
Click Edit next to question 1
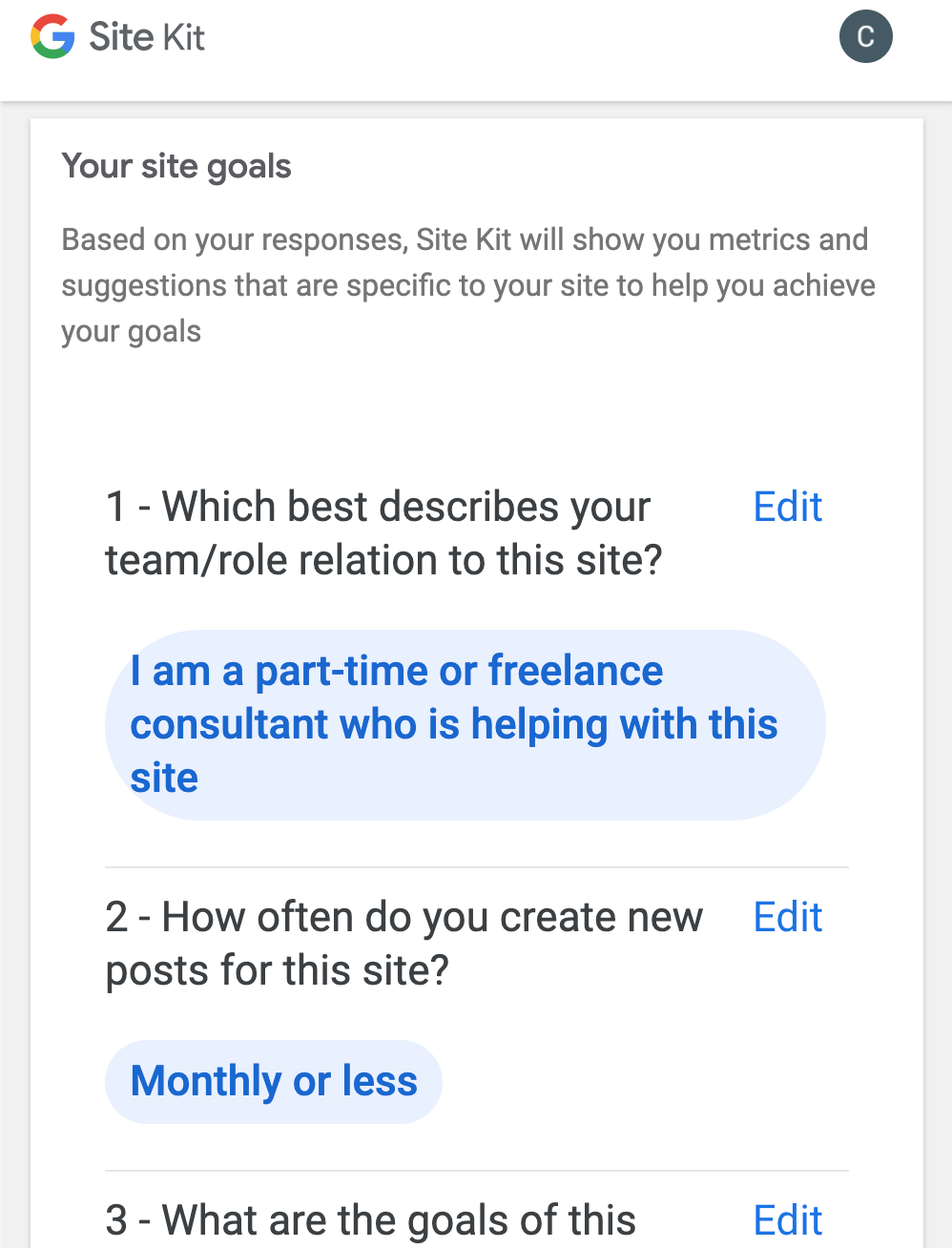[x=787, y=507]
